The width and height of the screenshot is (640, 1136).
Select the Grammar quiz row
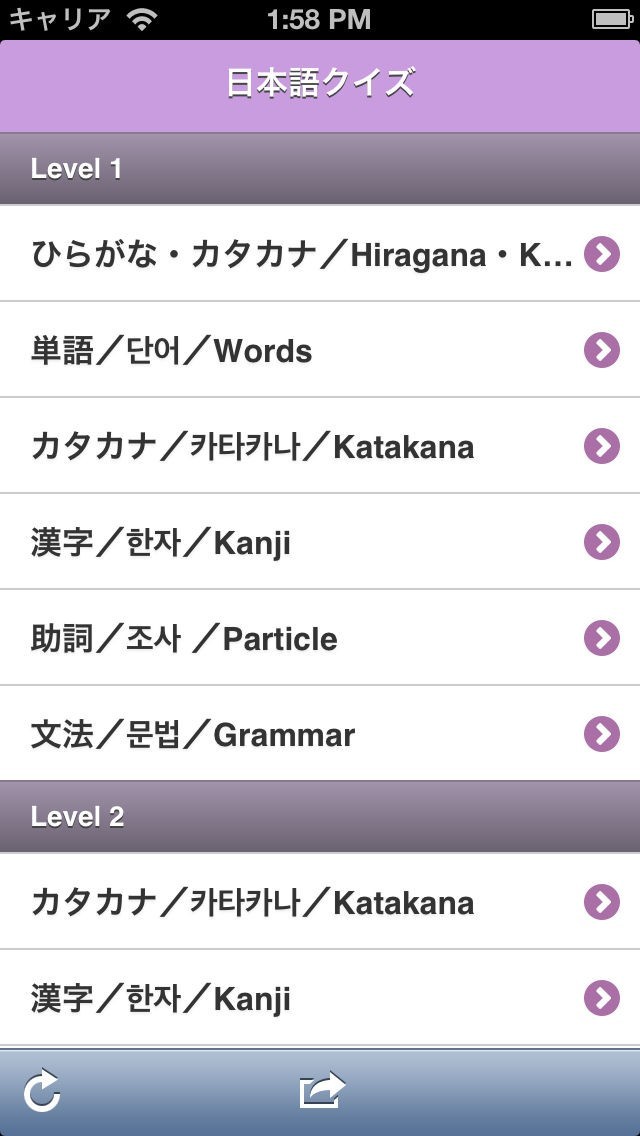click(320, 735)
